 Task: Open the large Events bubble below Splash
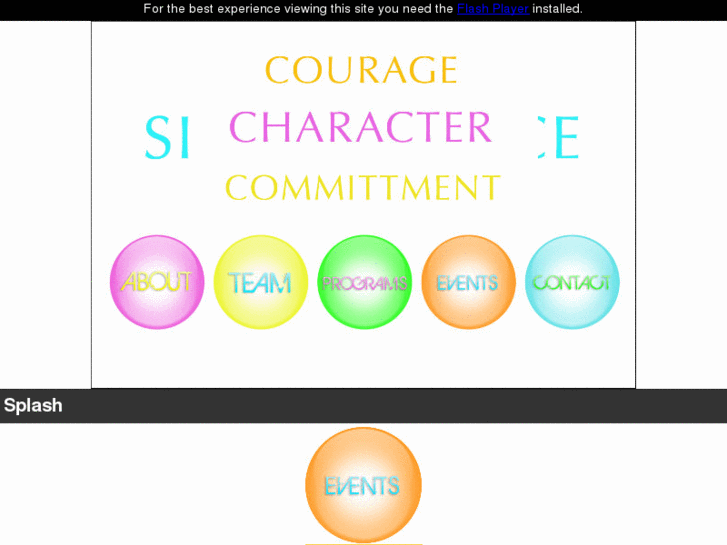coord(363,485)
